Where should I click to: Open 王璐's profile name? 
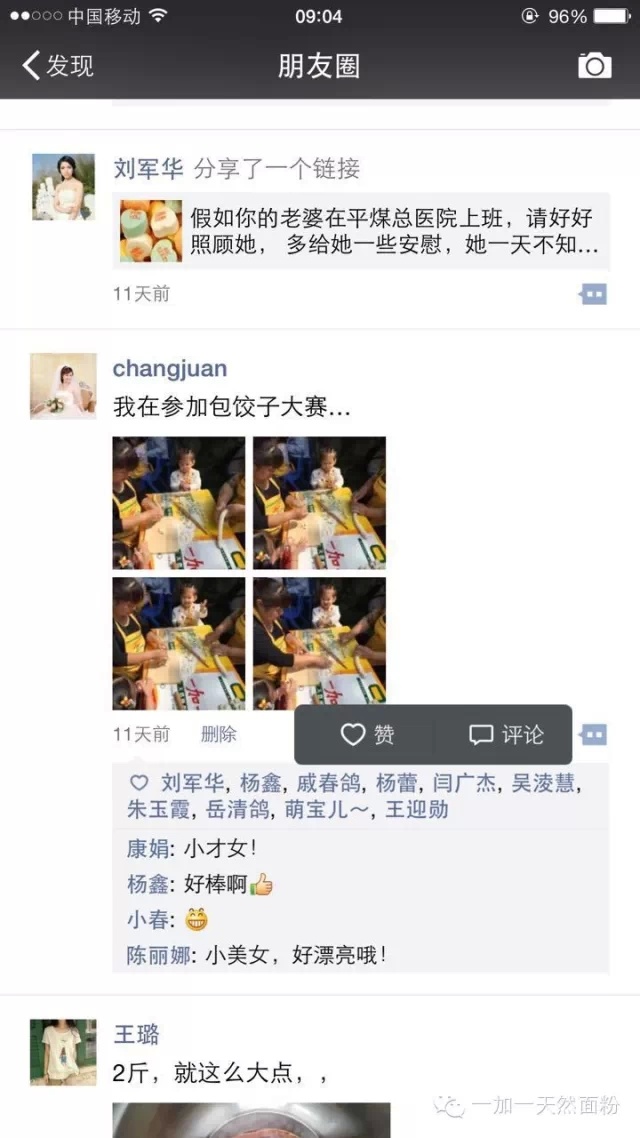click(136, 1034)
